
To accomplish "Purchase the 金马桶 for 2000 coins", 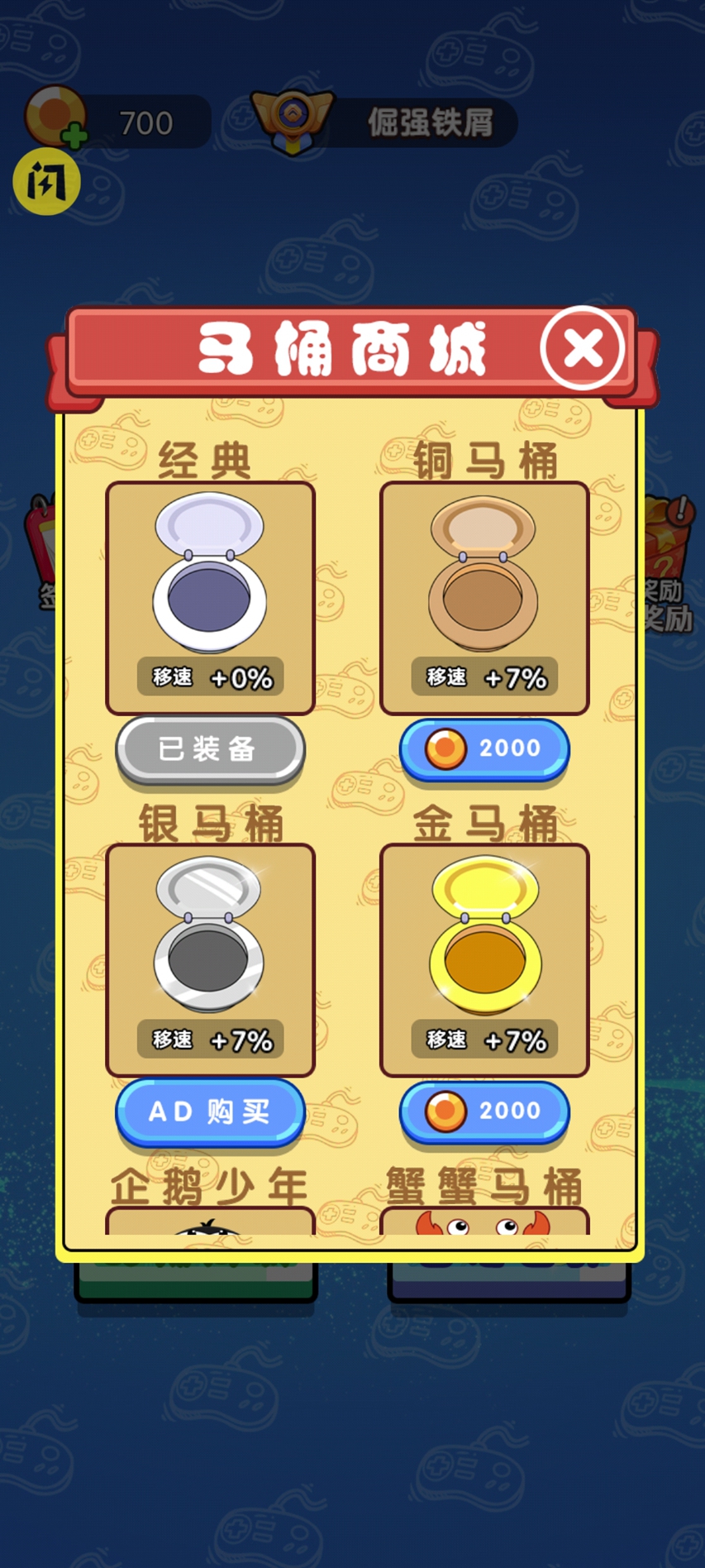I will [484, 1112].
